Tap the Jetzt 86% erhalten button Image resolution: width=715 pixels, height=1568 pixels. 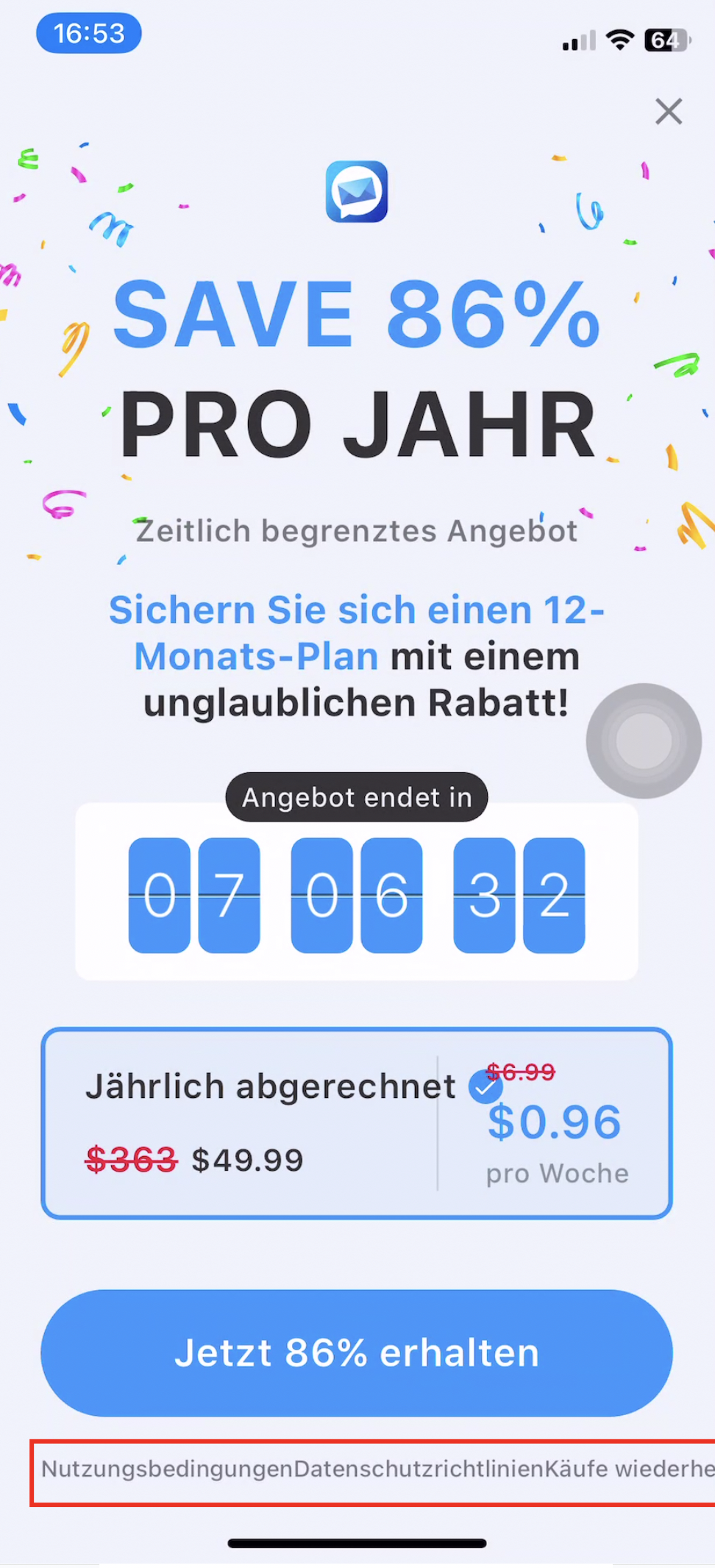tap(357, 1353)
